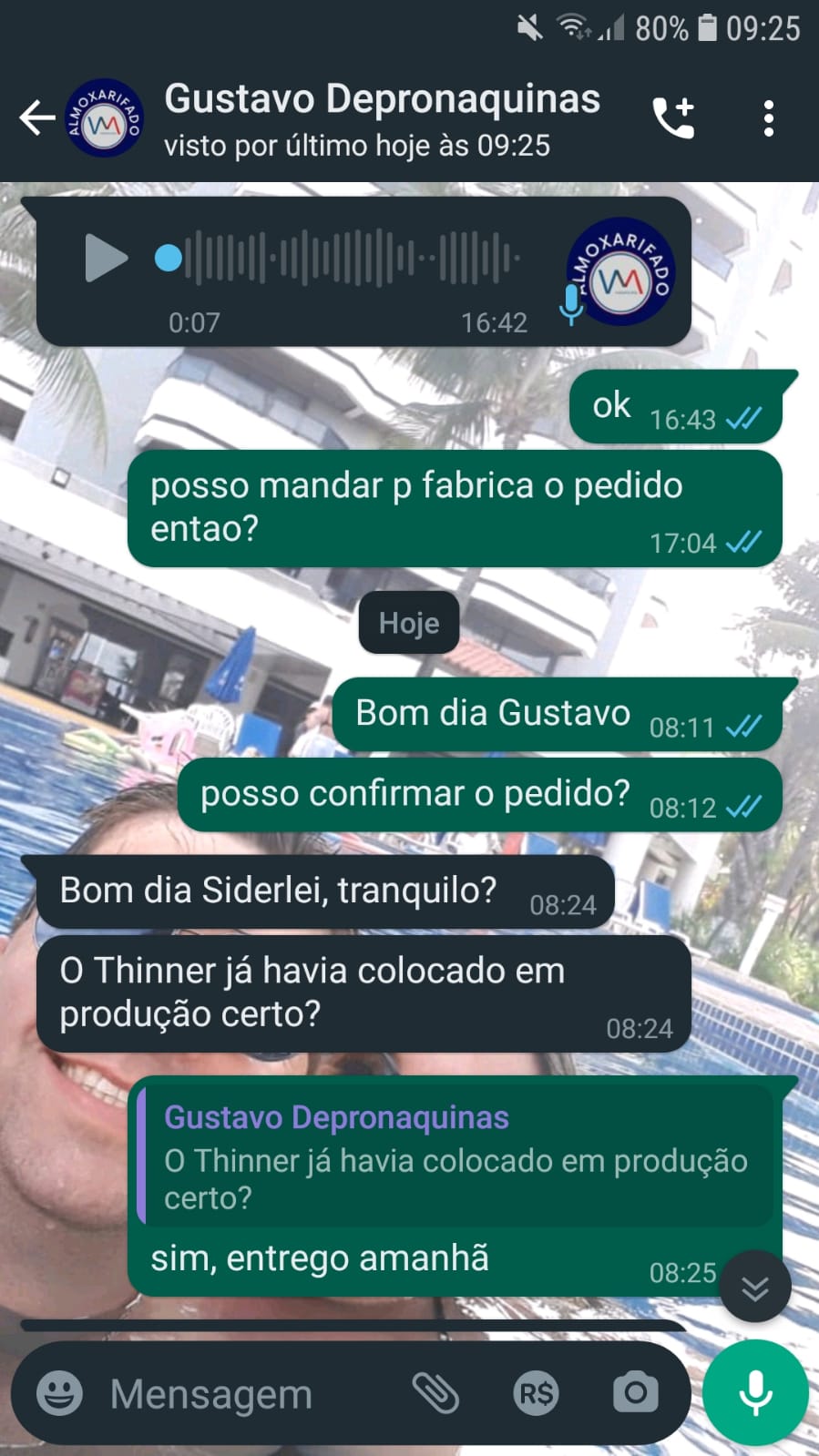Open the contact's profile picture
819x1456 pixels.
tap(104, 118)
